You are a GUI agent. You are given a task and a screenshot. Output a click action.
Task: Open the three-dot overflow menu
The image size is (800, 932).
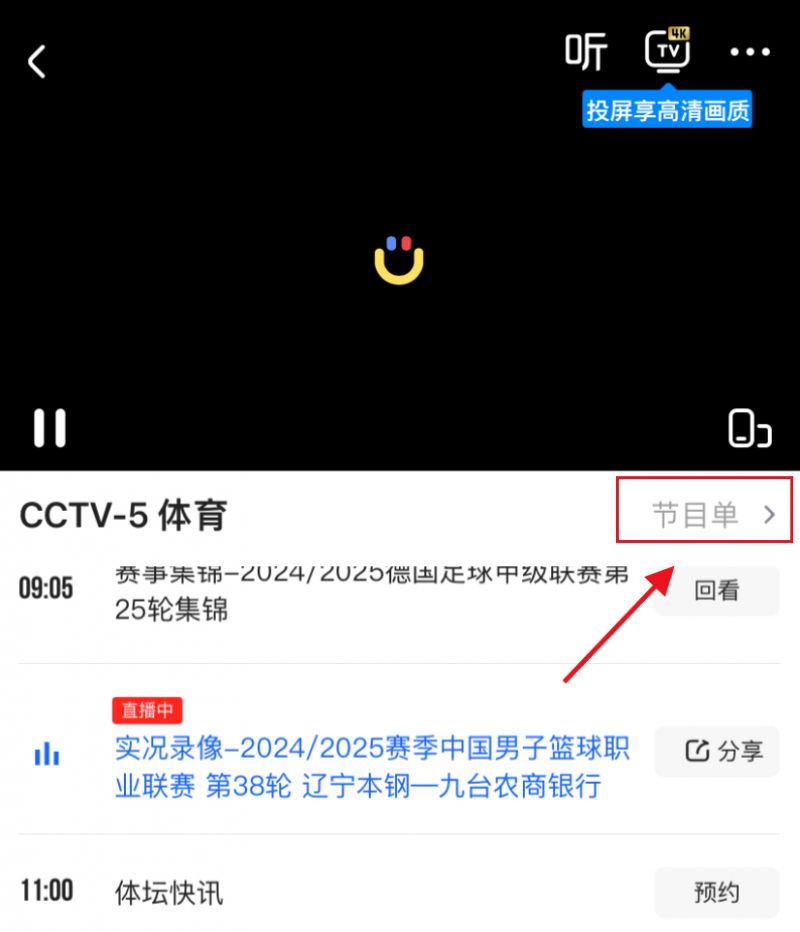[x=750, y=52]
